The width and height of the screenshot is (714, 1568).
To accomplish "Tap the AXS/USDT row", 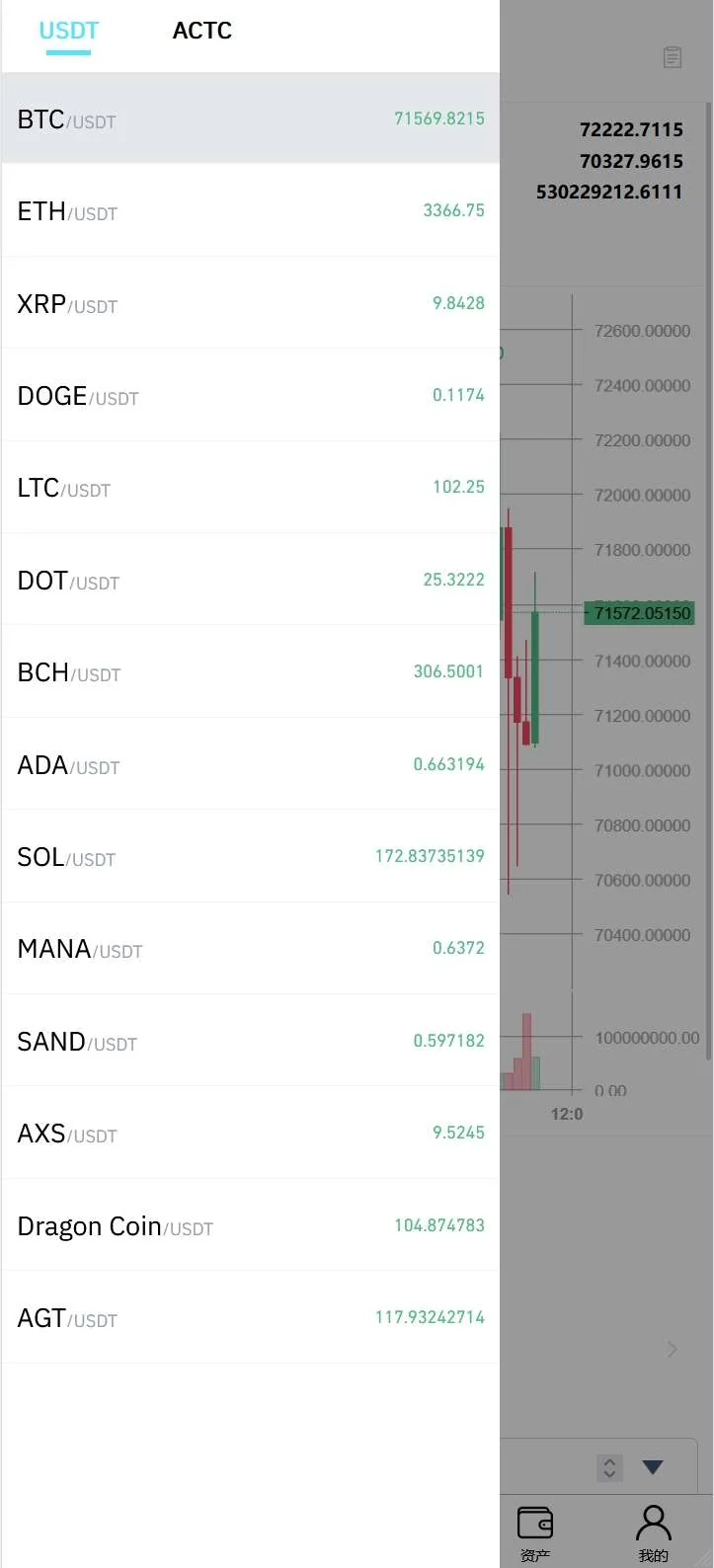I will [250, 1133].
